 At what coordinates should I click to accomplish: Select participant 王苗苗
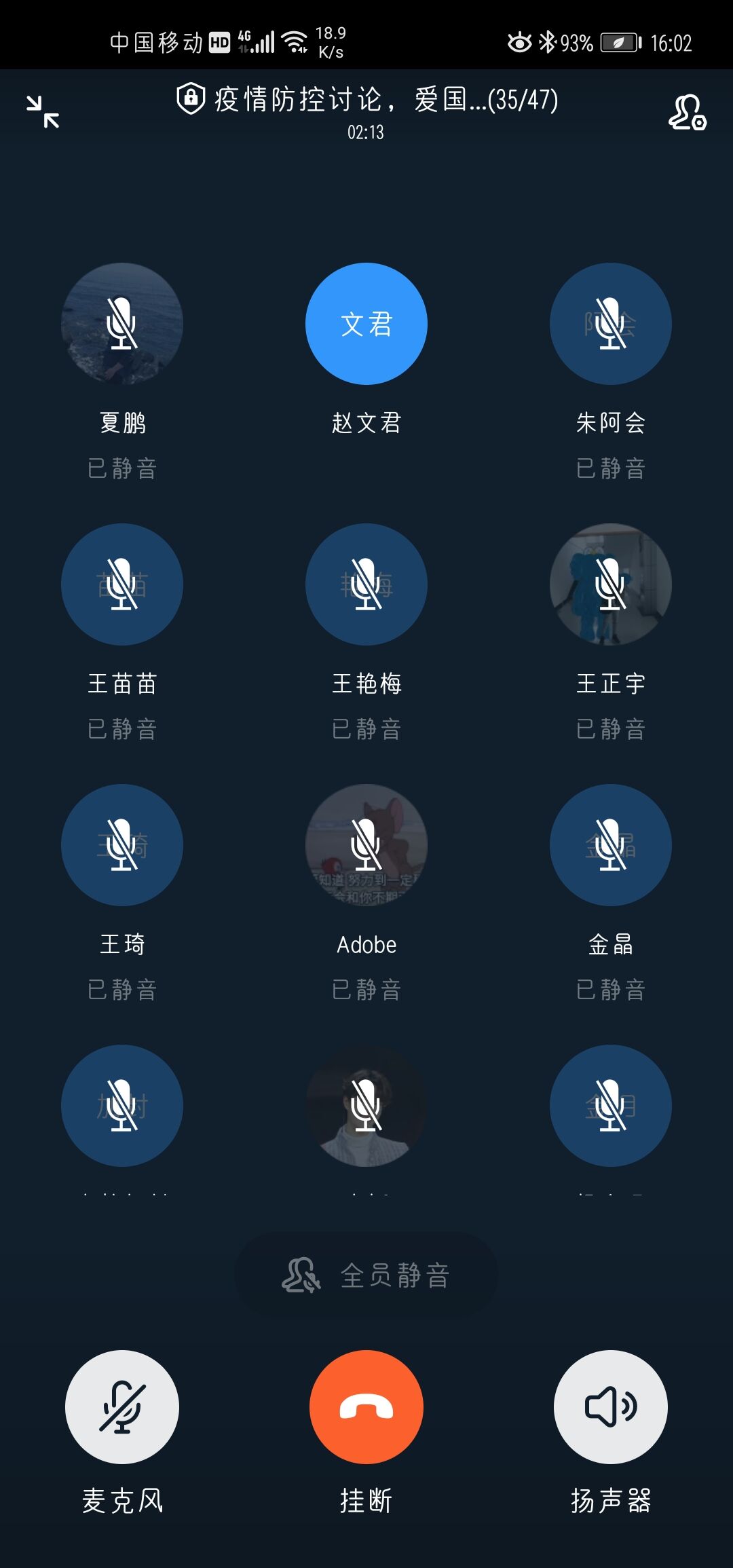(122, 584)
